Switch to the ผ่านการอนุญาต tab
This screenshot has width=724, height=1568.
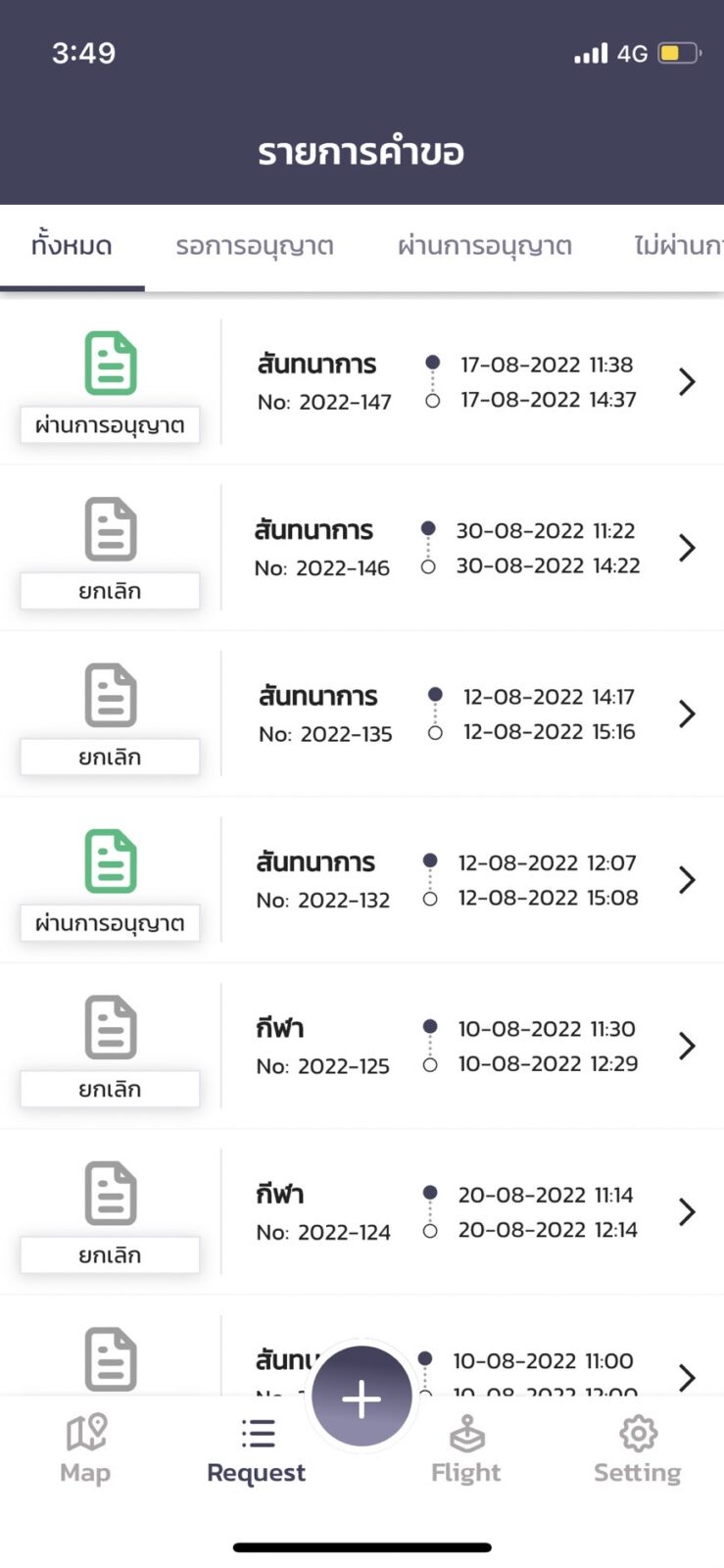pyautogui.click(x=484, y=245)
